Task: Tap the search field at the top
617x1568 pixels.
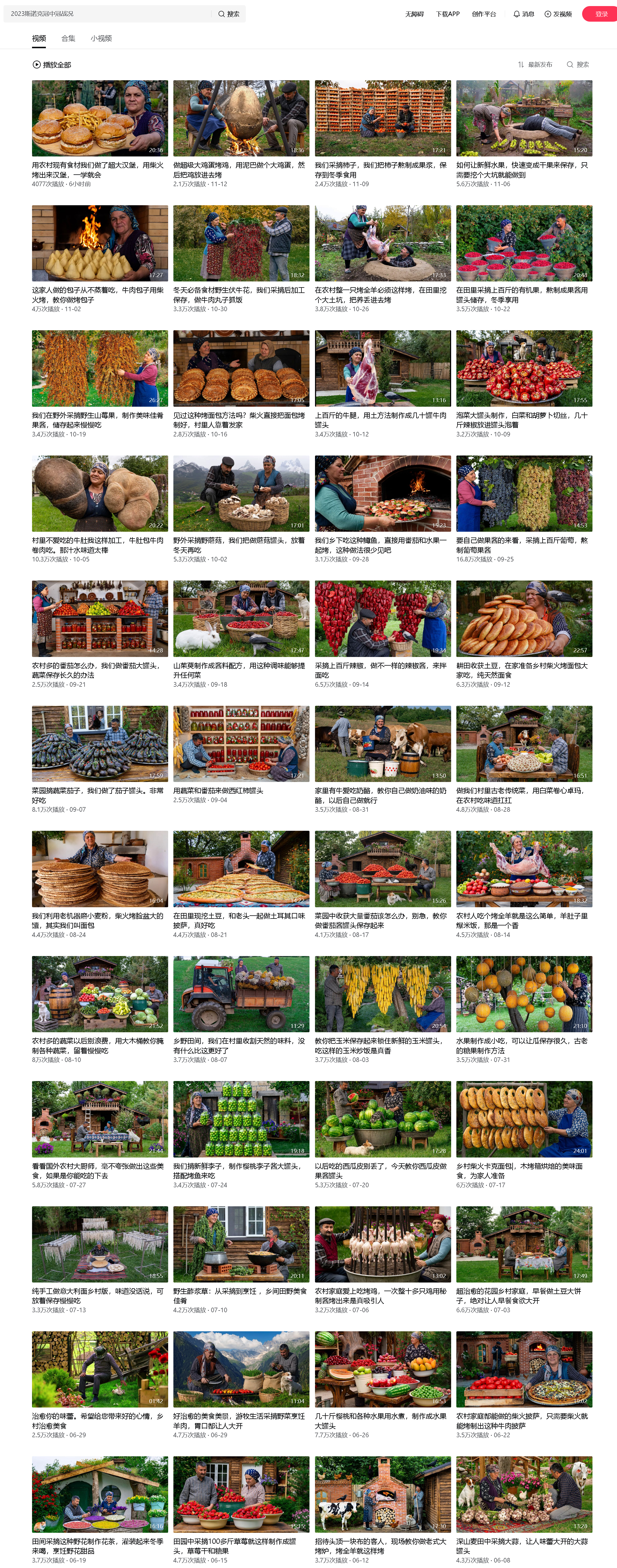Action: pyautogui.click(x=110, y=13)
